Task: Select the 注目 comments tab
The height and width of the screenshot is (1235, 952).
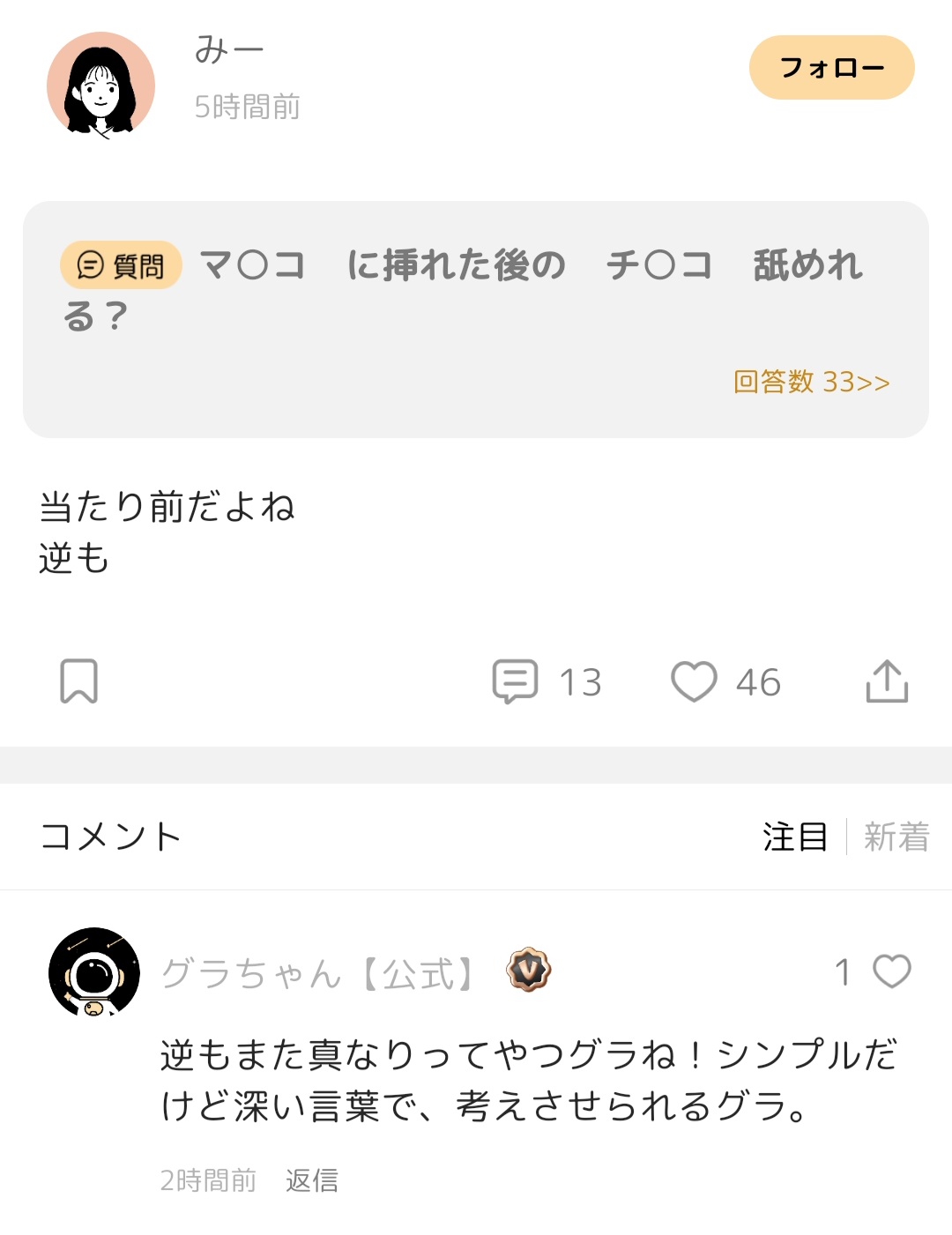Action: coord(793,836)
